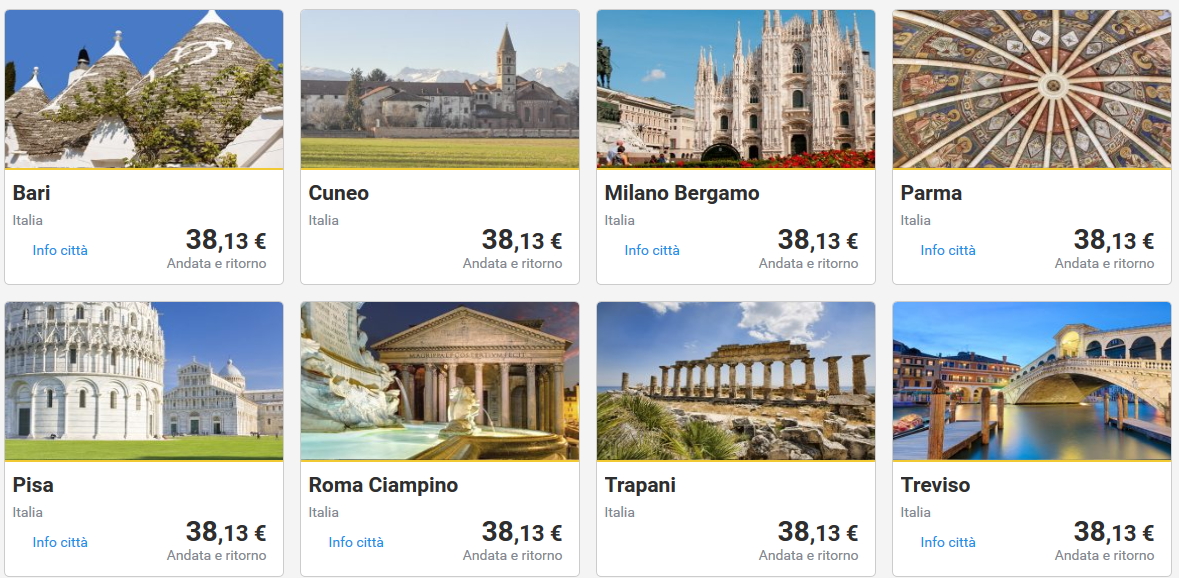Image resolution: width=1179 pixels, height=578 pixels.
Task: Open Info città under Parma
Action: (x=948, y=250)
